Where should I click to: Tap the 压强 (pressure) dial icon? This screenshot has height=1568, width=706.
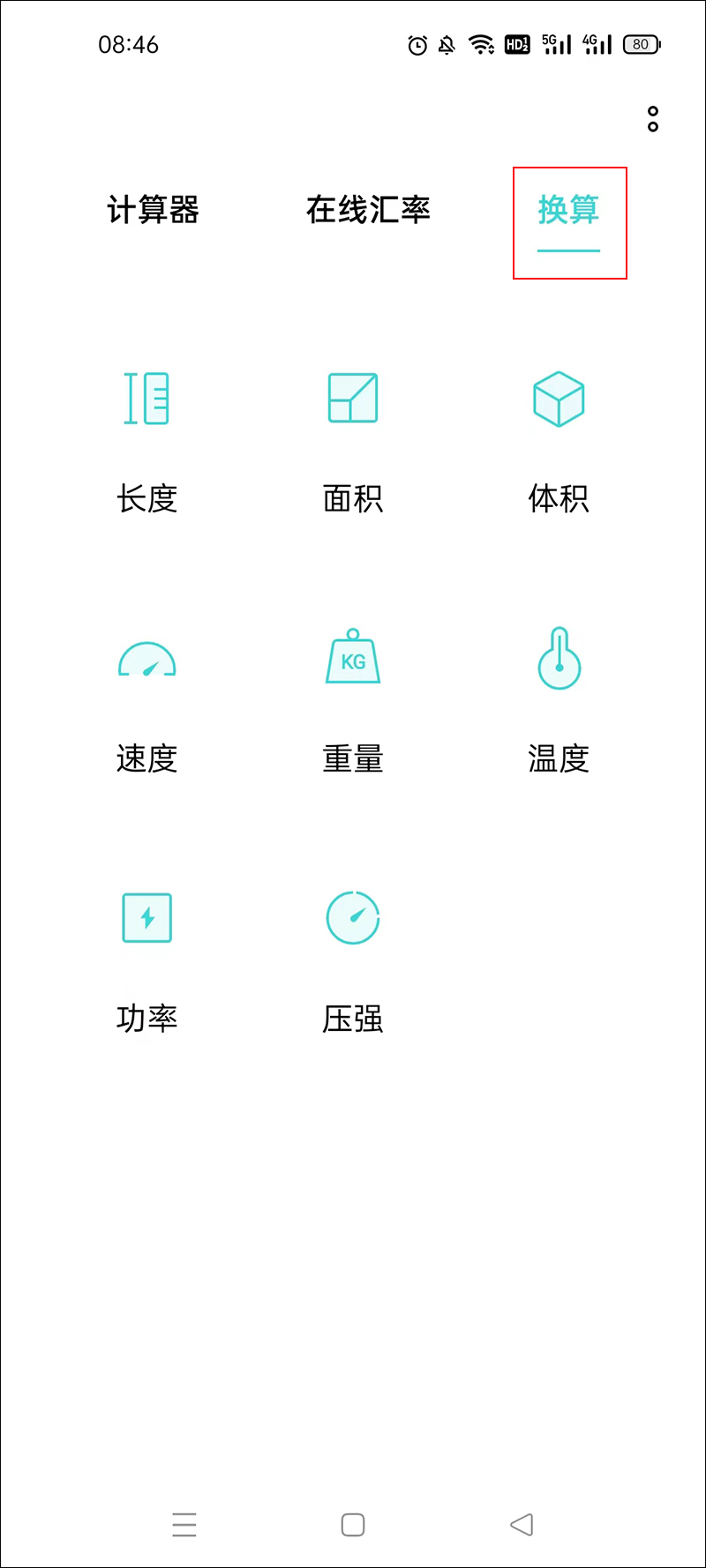[353, 918]
